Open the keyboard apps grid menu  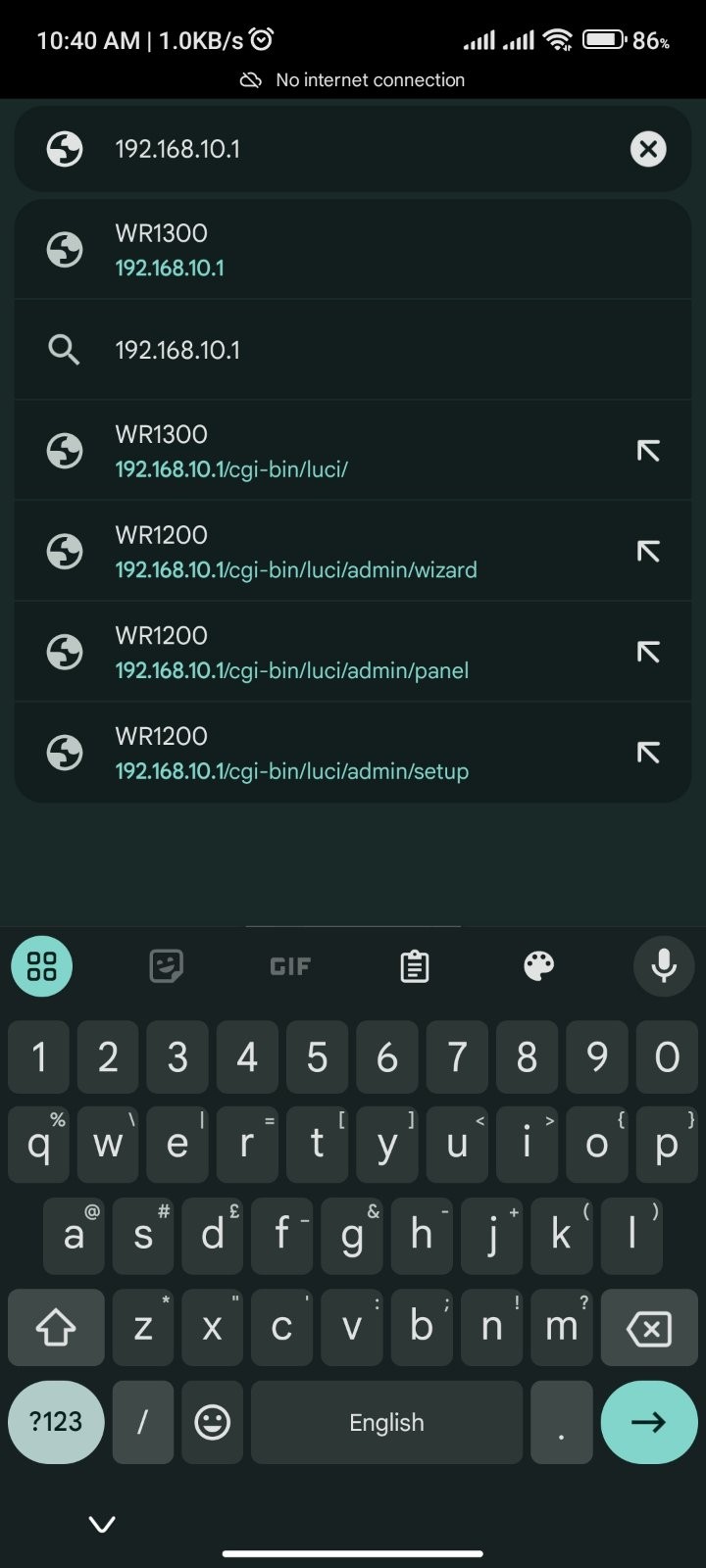point(42,966)
